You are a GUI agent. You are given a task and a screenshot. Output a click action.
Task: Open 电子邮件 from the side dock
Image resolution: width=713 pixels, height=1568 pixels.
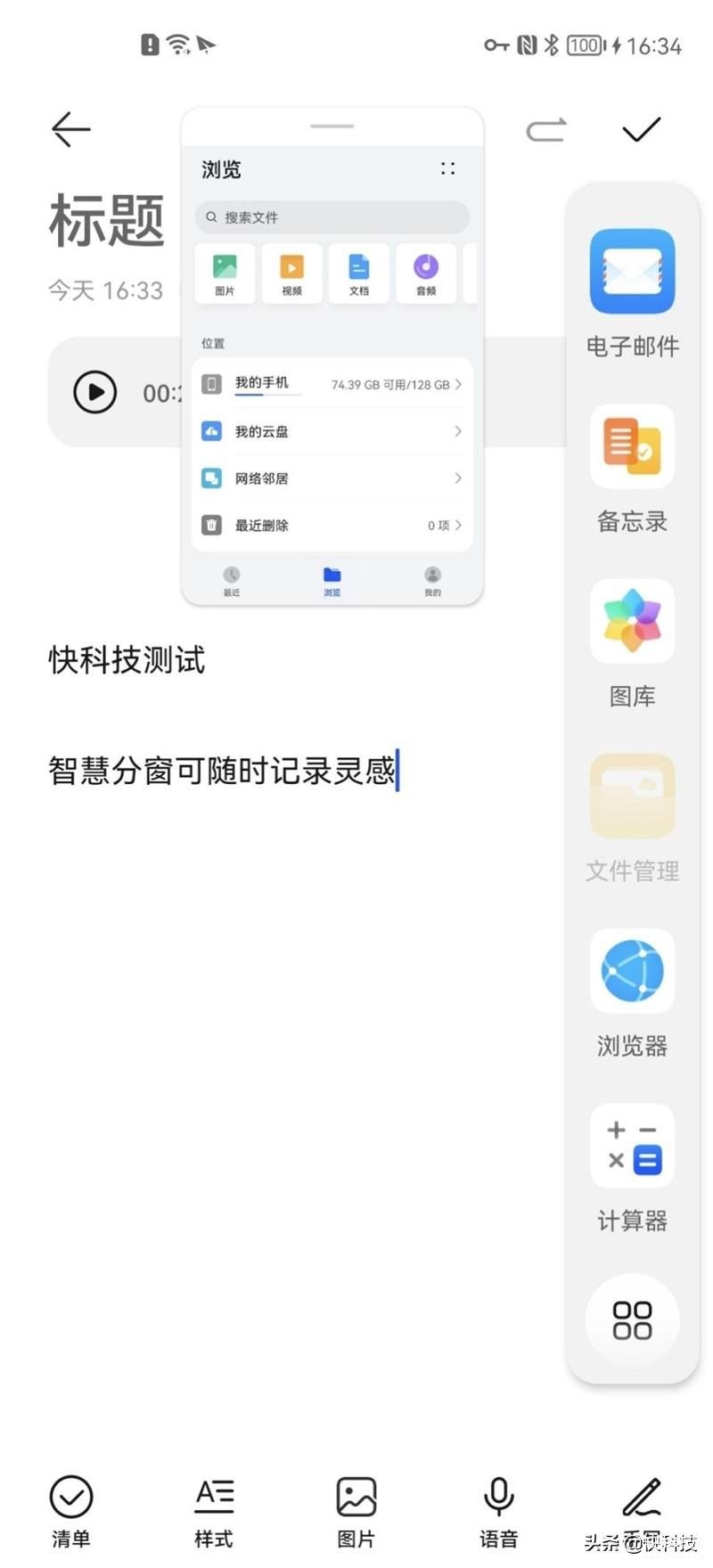[632, 272]
